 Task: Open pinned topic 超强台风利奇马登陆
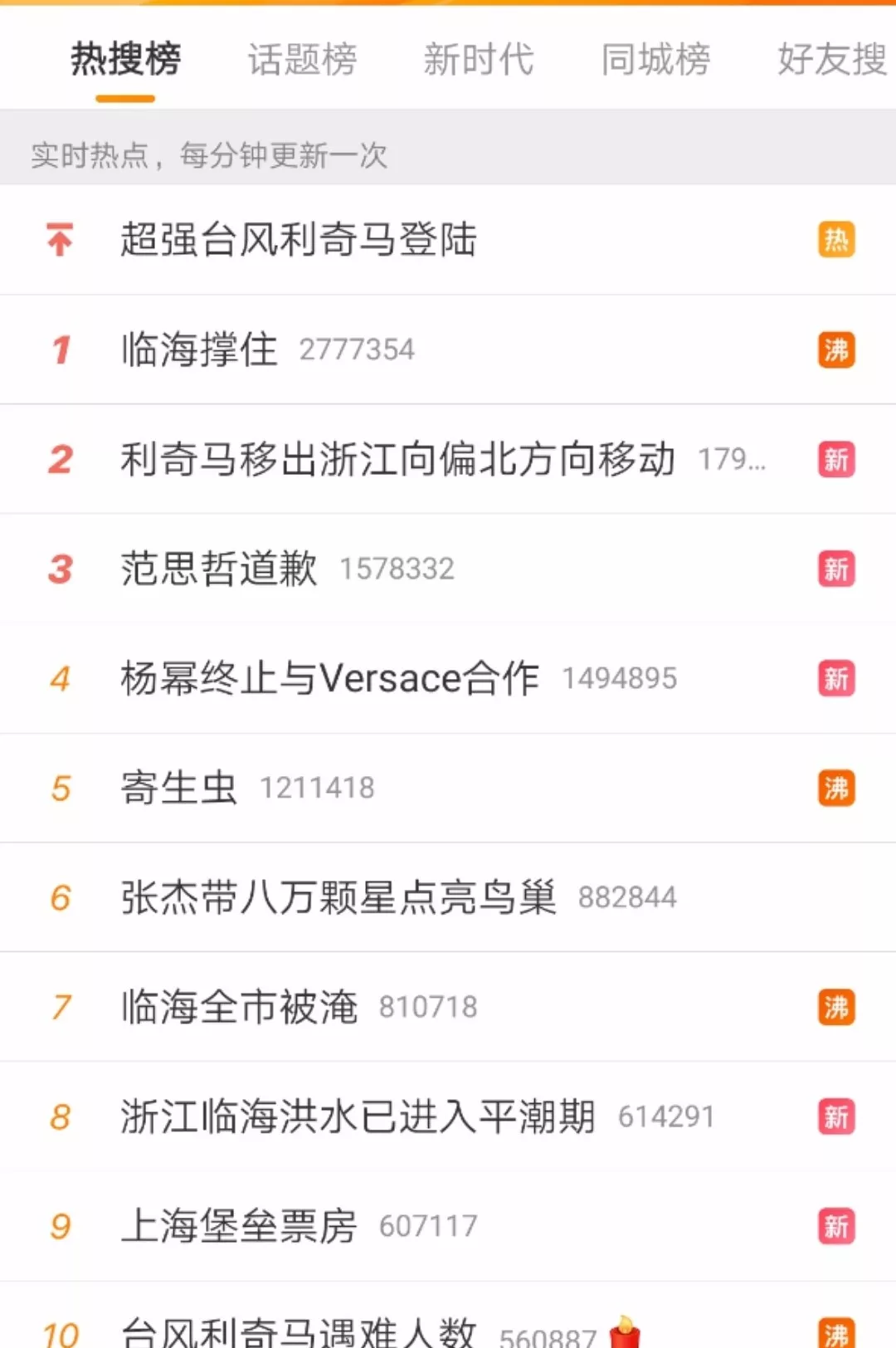[x=299, y=240]
